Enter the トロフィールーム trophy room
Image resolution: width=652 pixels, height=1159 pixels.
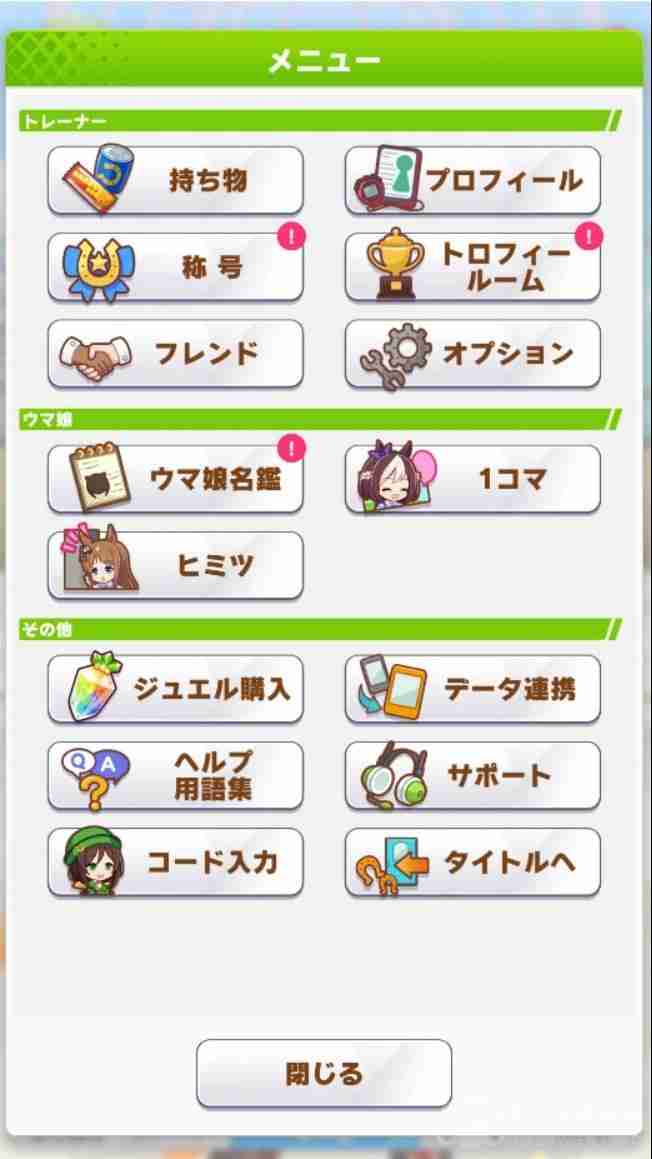473,267
